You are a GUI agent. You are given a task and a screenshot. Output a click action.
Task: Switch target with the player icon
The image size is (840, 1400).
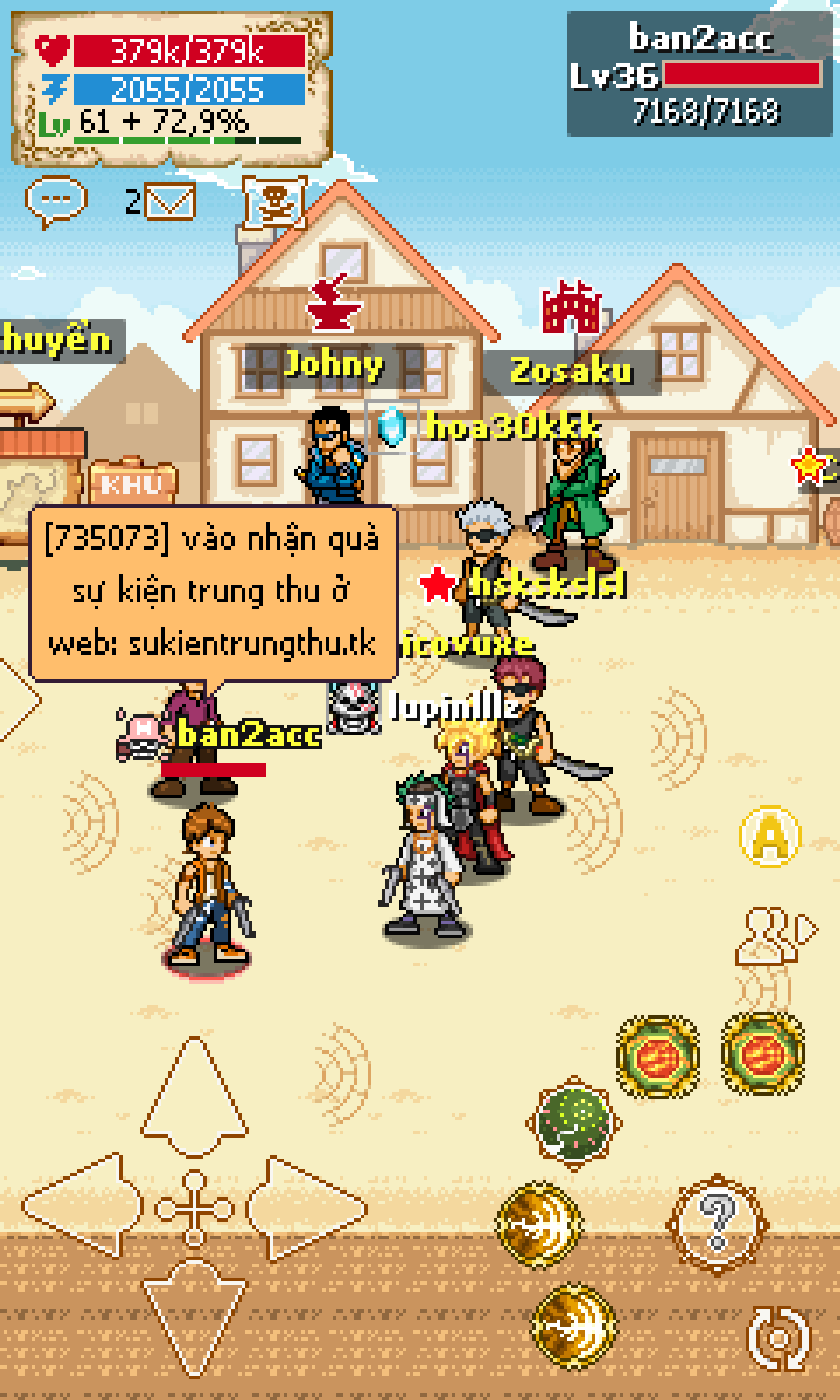click(x=774, y=933)
